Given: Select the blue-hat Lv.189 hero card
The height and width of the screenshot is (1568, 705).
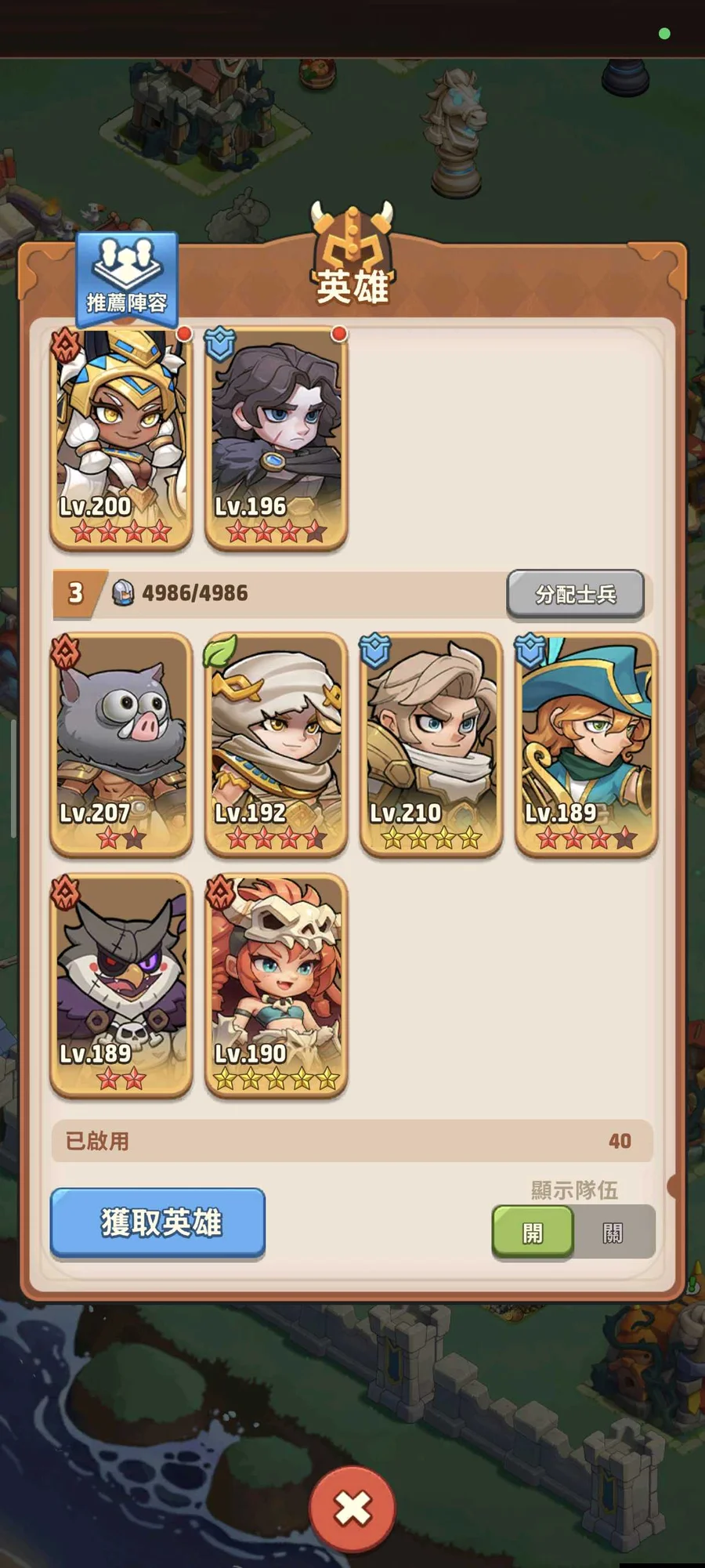Looking at the screenshot, I should [x=586, y=743].
